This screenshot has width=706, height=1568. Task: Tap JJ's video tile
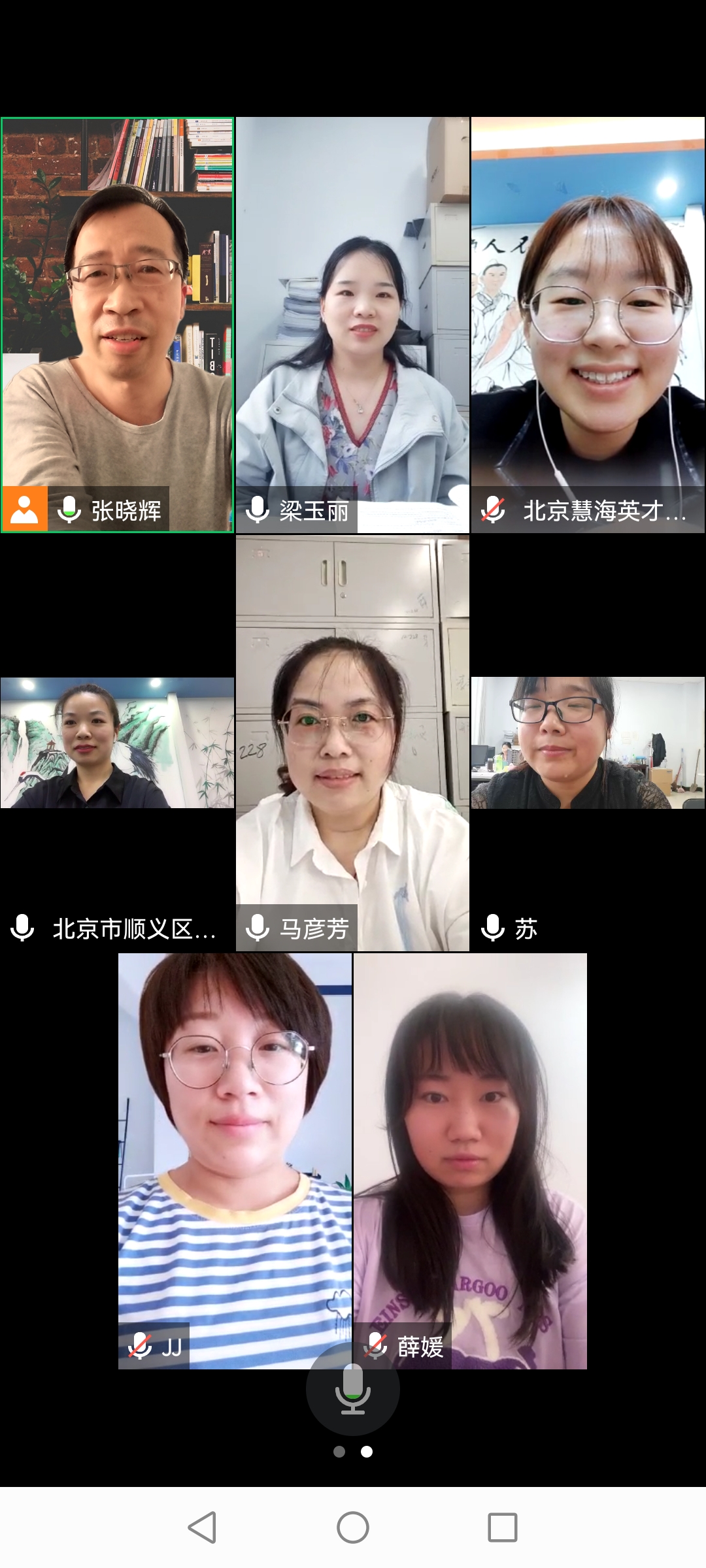tap(235, 1143)
